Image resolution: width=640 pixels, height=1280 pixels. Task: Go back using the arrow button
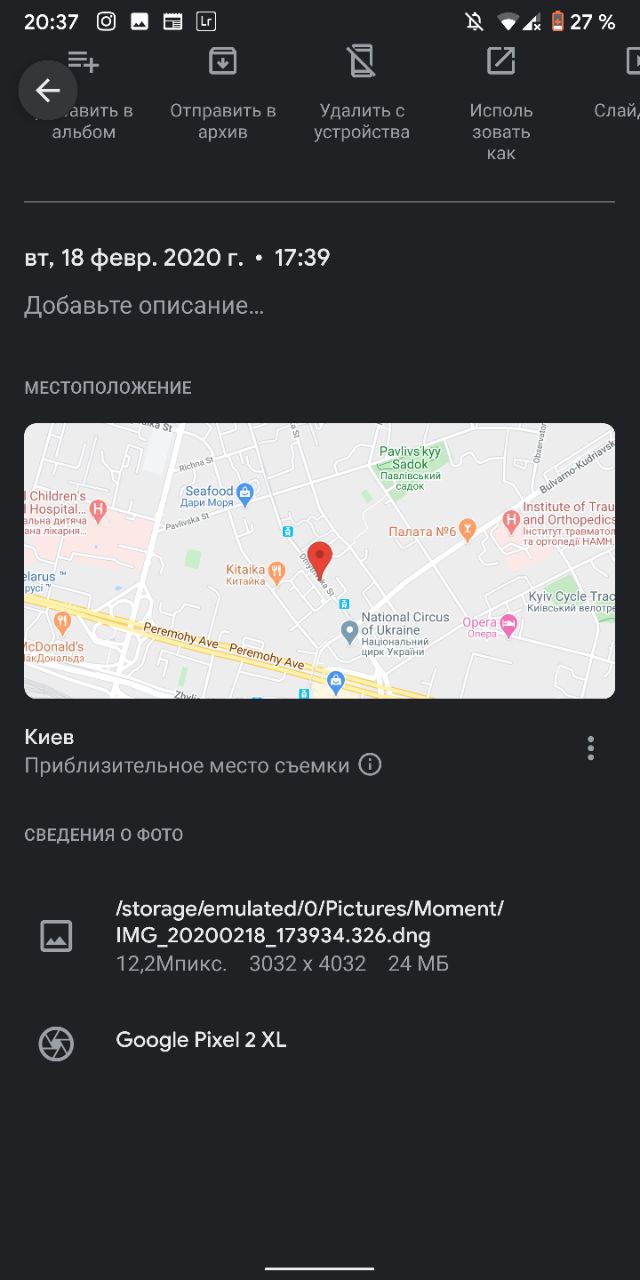pos(48,91)
